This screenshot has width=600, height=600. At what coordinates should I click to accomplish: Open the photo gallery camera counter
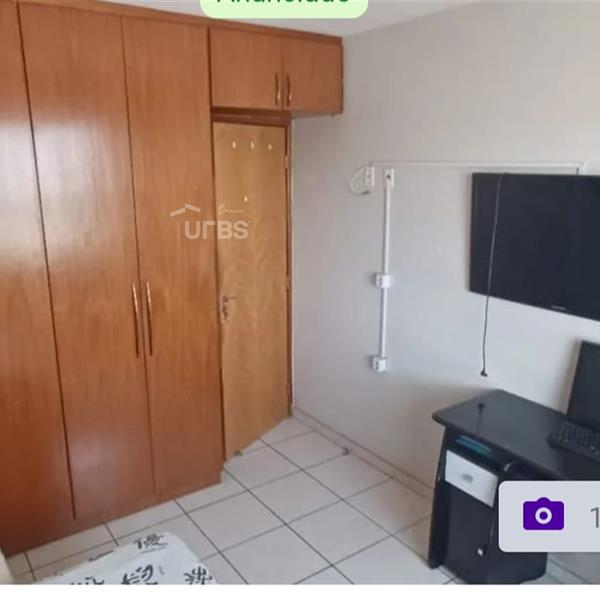pos(549,516)
